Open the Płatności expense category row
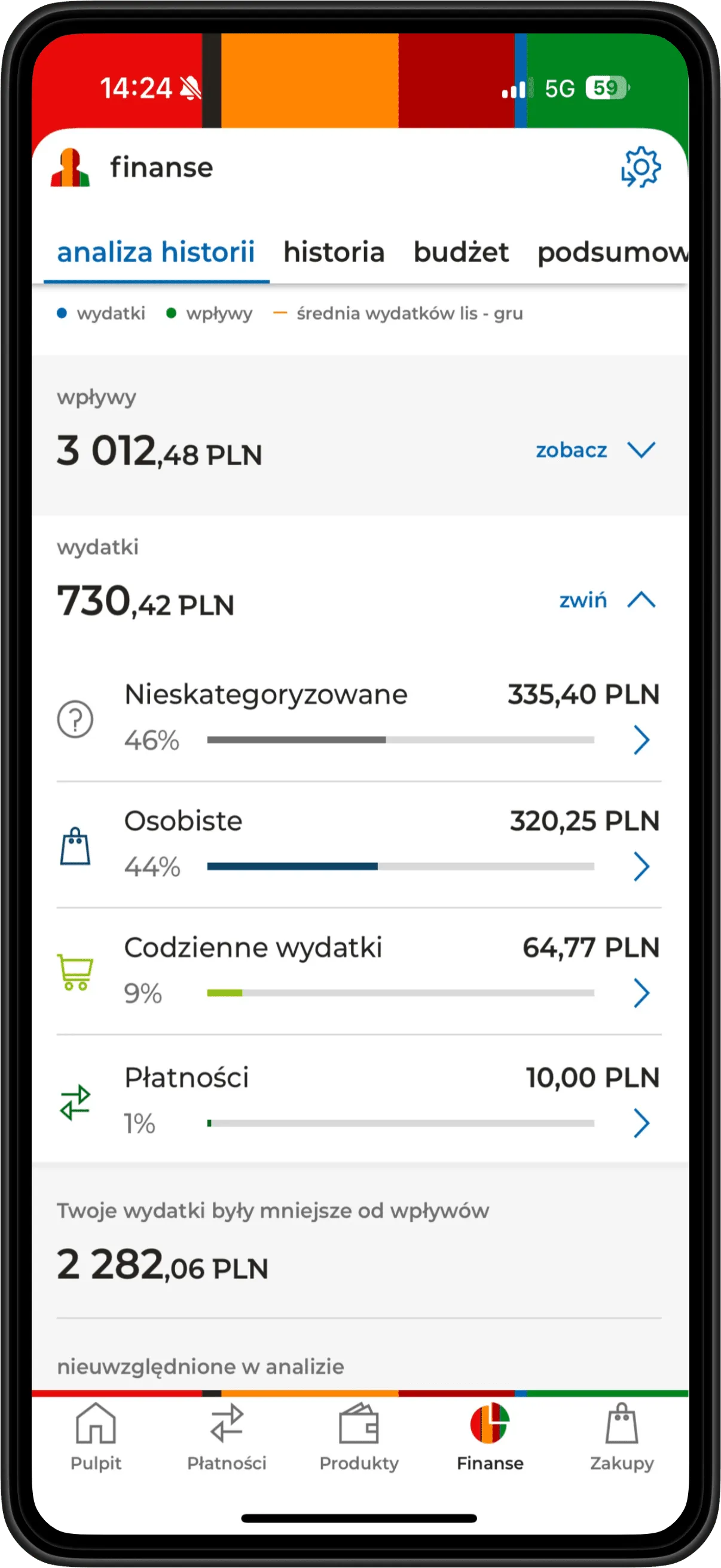Image resolution: width=721 pixels, height=1568 pixels. pos(359,1099)
